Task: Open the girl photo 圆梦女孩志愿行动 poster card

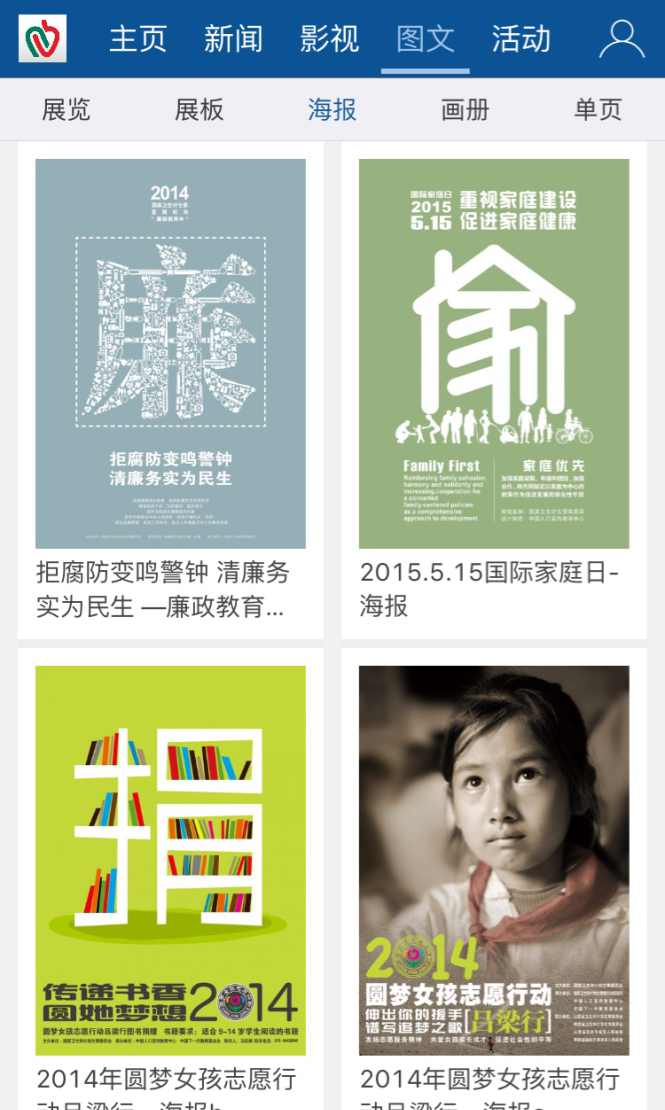Action: pos(494,860)
